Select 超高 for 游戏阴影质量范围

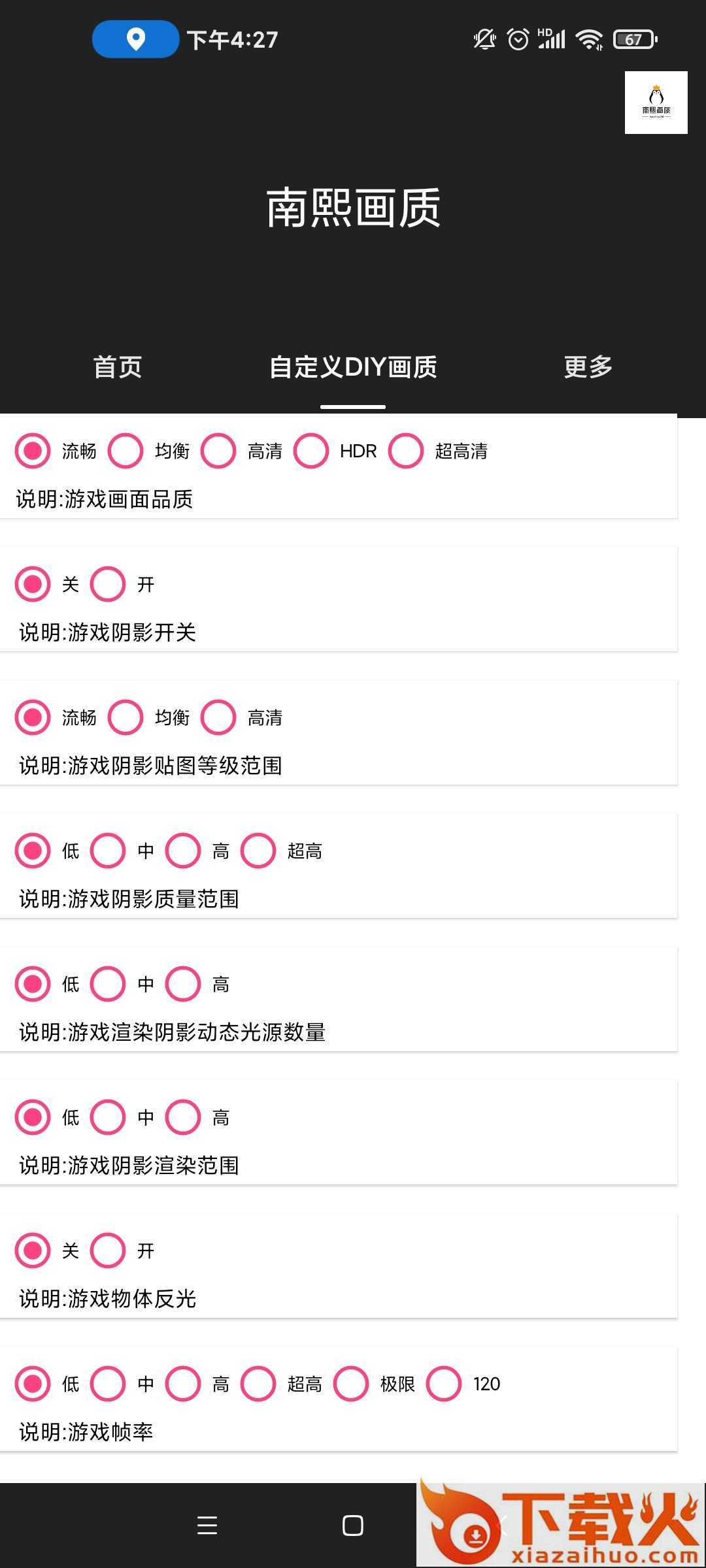[258, 851]
